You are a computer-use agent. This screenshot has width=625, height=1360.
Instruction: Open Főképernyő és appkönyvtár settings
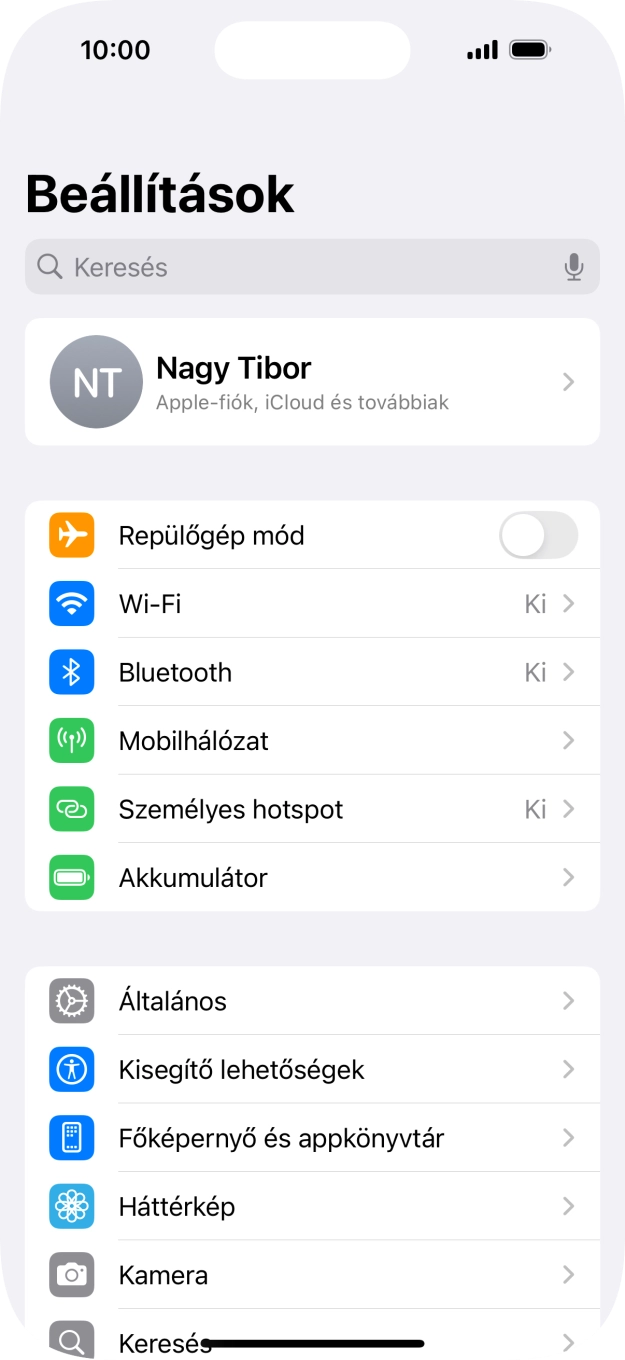pos(312,1138)
